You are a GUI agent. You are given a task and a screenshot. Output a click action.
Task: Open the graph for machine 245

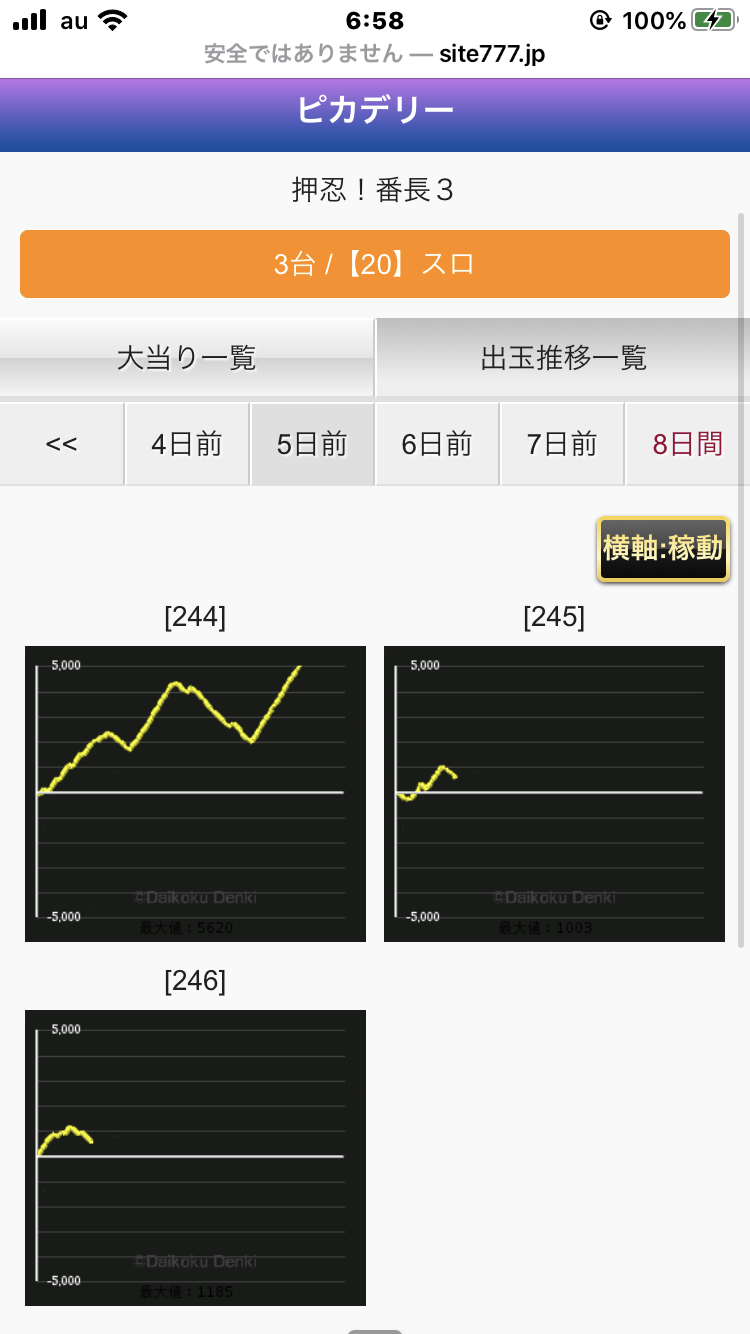pyautogui.click(x=554, y=794)
